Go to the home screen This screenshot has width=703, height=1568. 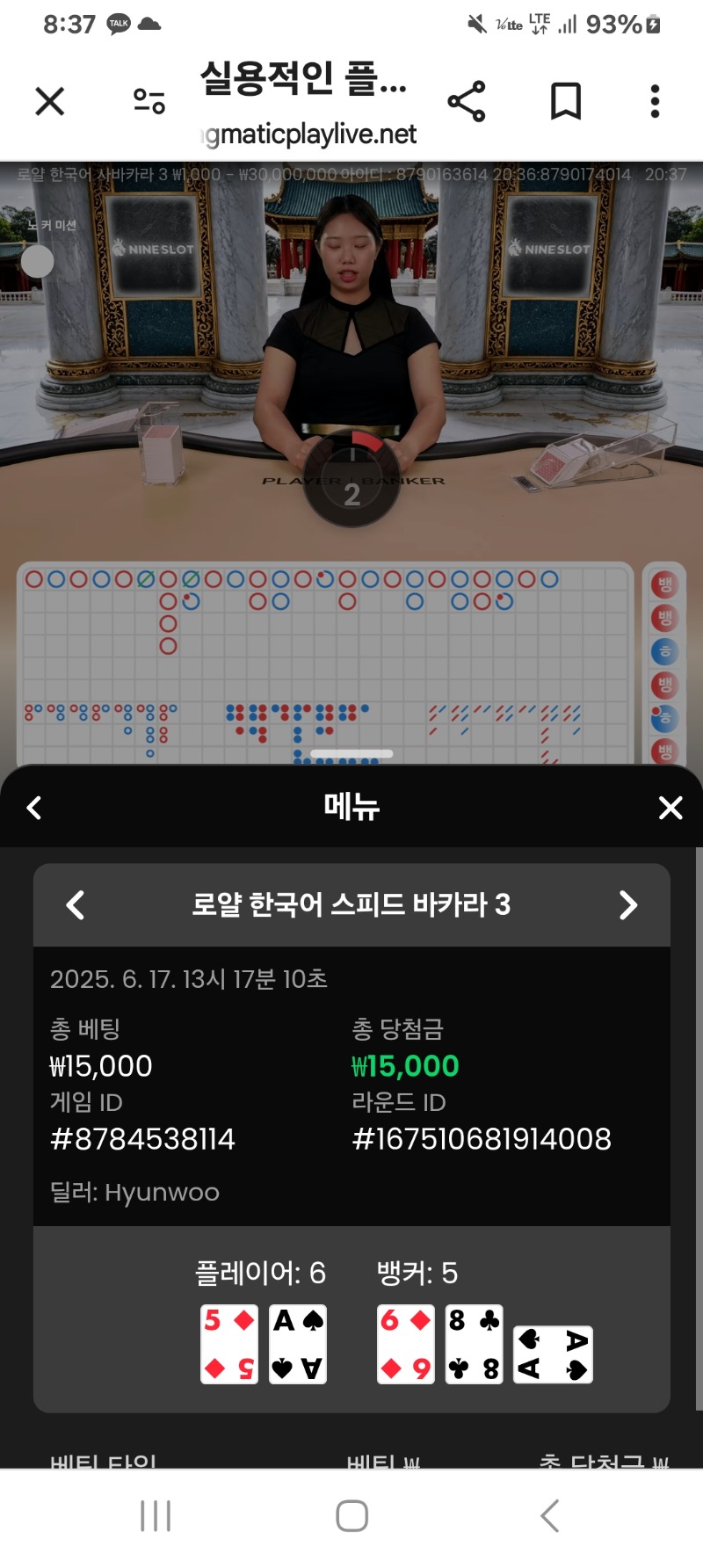351,1516
